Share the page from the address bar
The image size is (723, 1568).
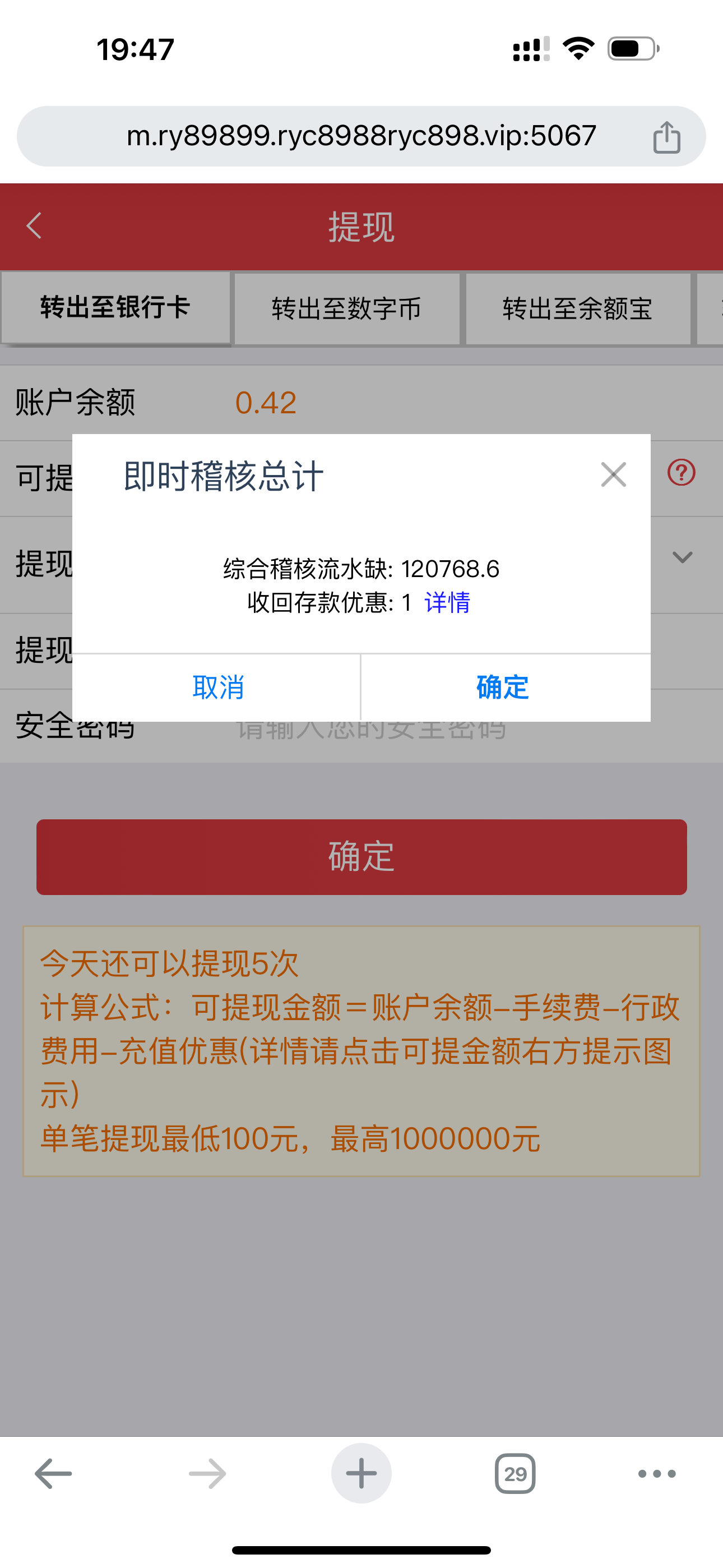(666, 137)
